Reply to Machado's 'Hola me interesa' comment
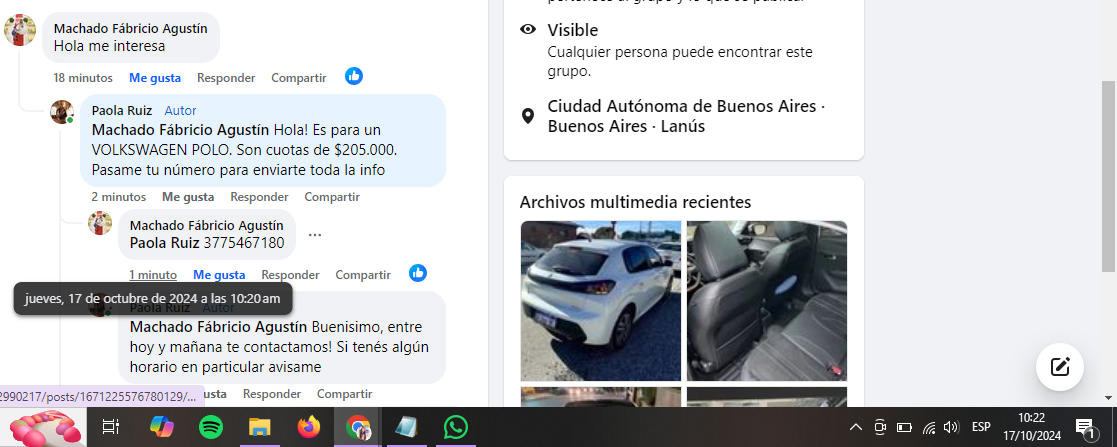Image resolution: width=1117 pixels, height=447 pixels. click(x=225, y=78)
